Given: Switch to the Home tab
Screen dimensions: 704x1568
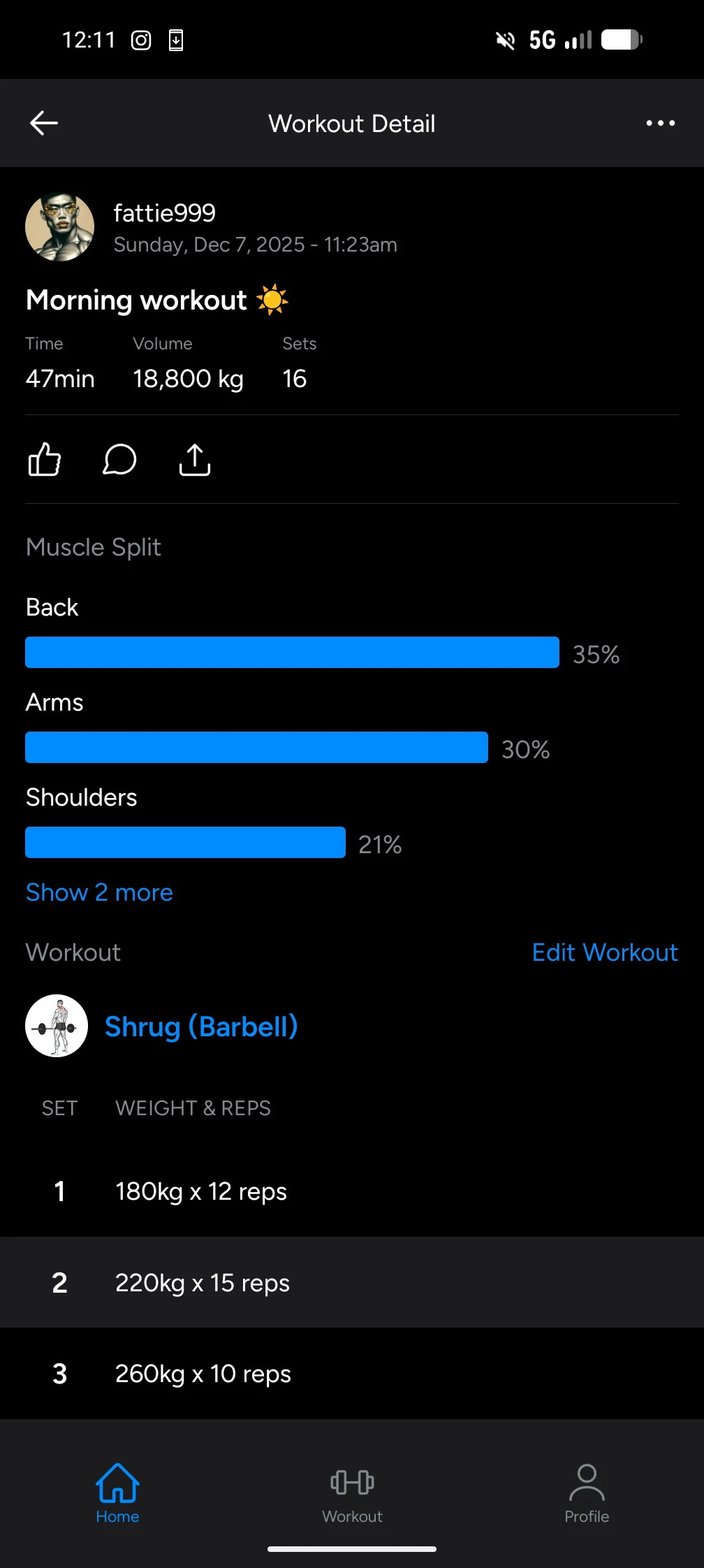Looking at the screenshot, I should pos(117,1493).
